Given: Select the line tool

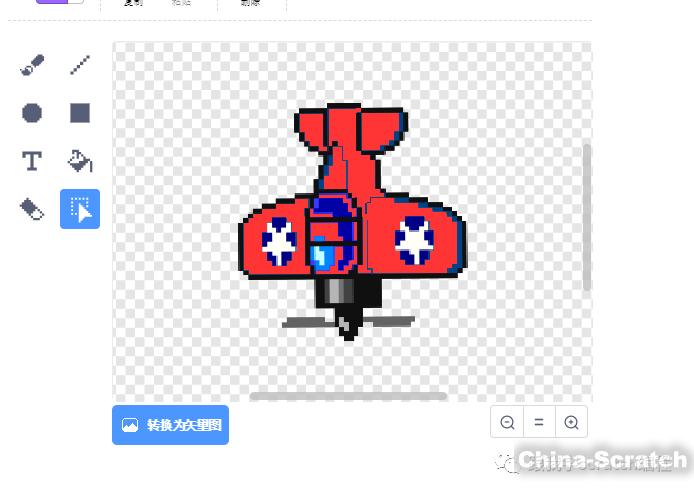Looking at the screenshot, I should point(80,66).
